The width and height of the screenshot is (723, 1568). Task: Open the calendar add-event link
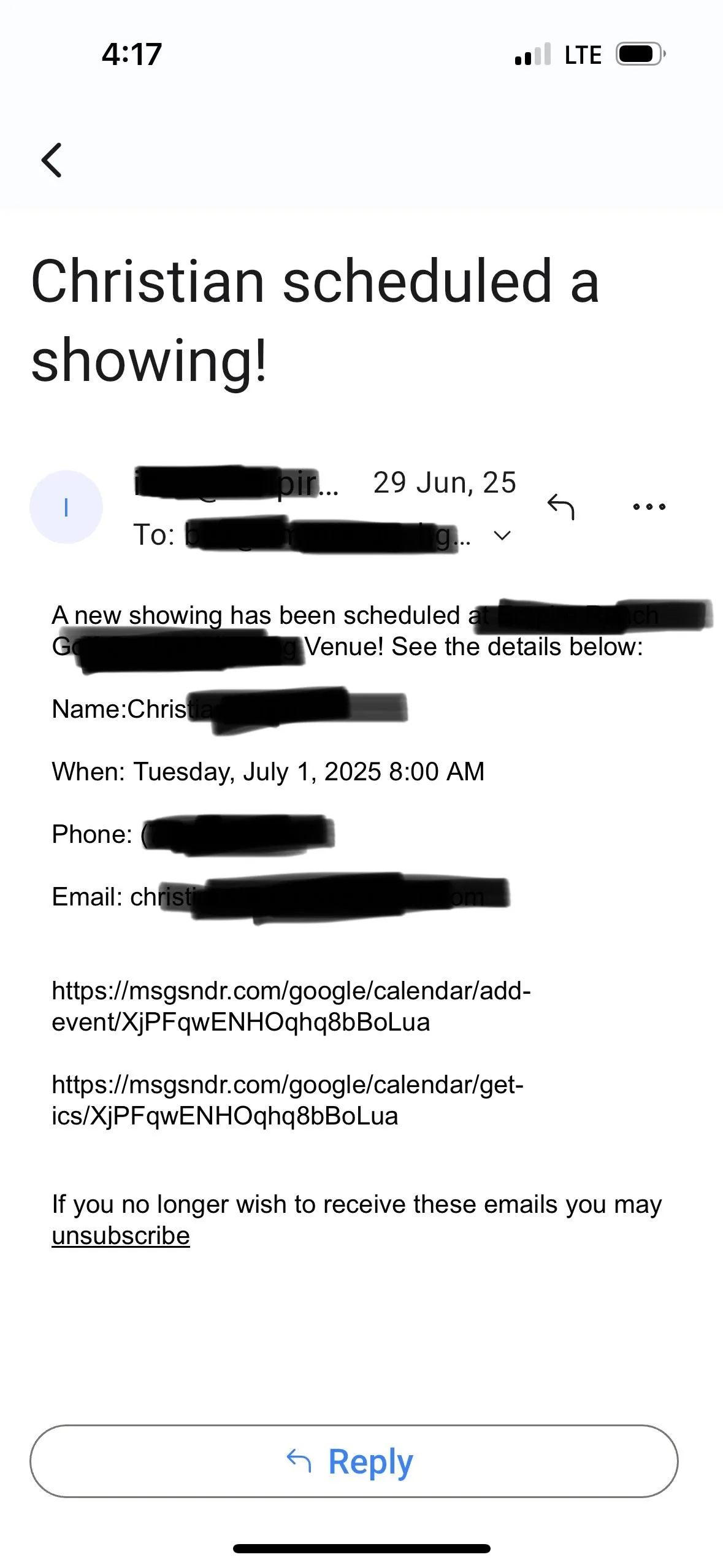pyautogui.click(x=291, y=1006)
